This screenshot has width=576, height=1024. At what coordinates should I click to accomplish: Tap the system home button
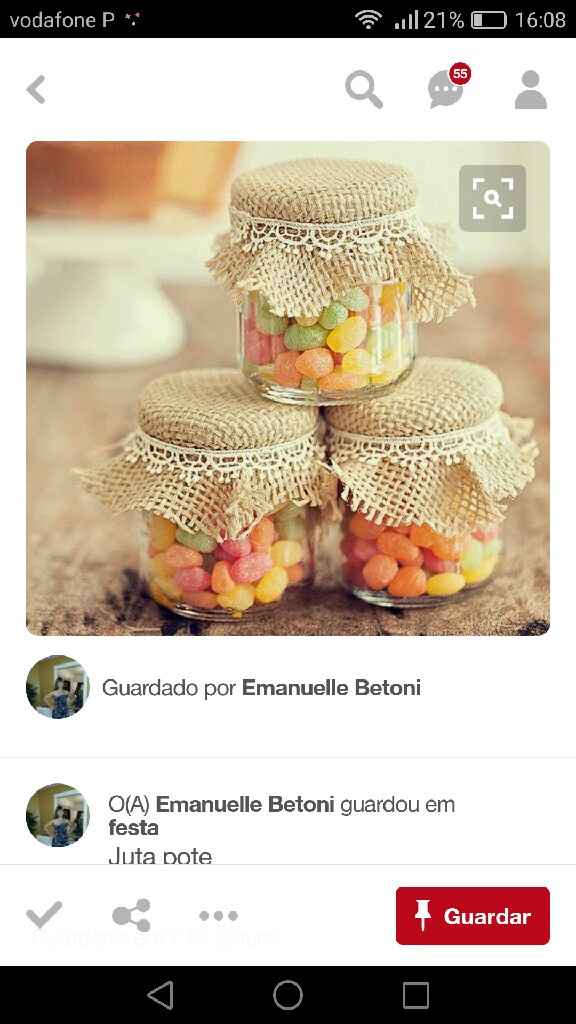[288, 995]
